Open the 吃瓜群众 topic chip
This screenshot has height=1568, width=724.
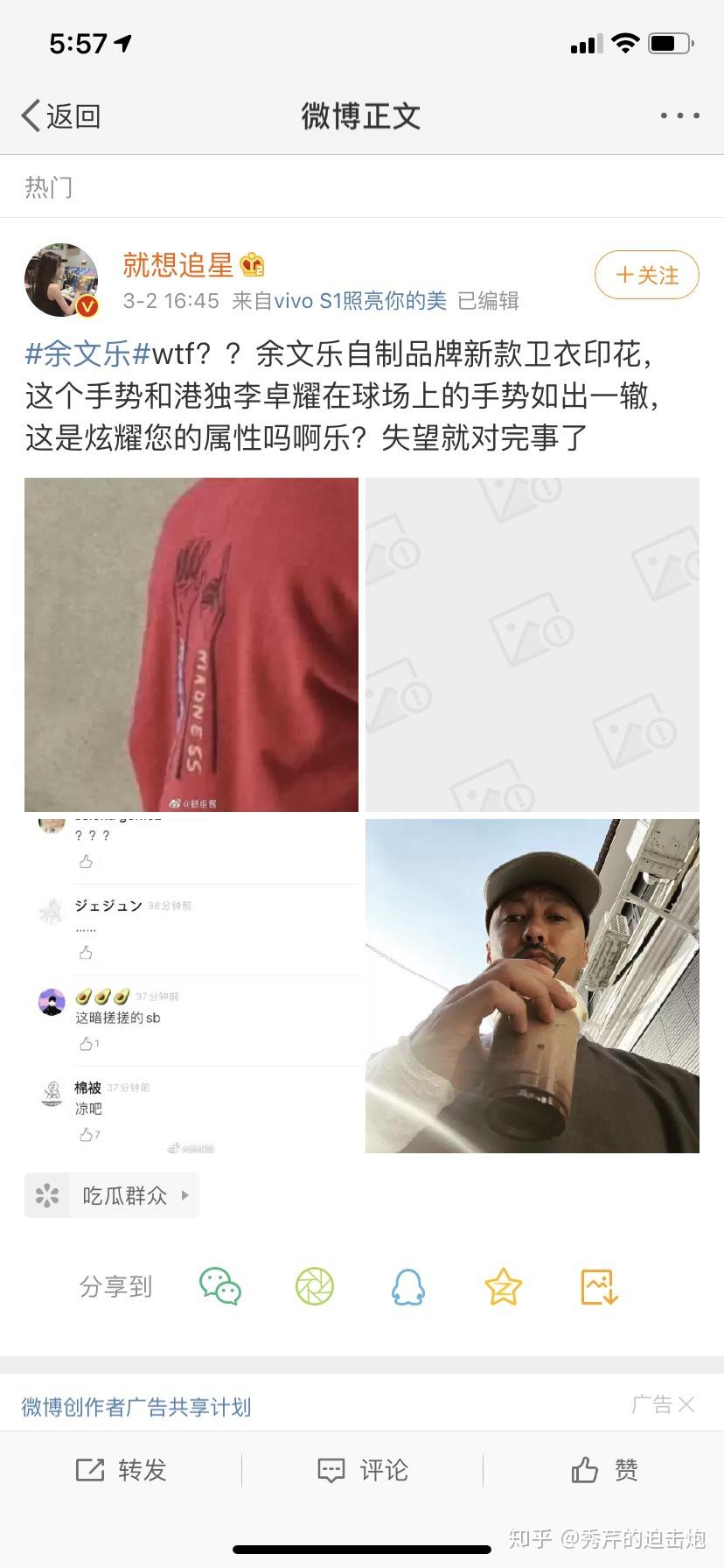[x=112, y=1195]
